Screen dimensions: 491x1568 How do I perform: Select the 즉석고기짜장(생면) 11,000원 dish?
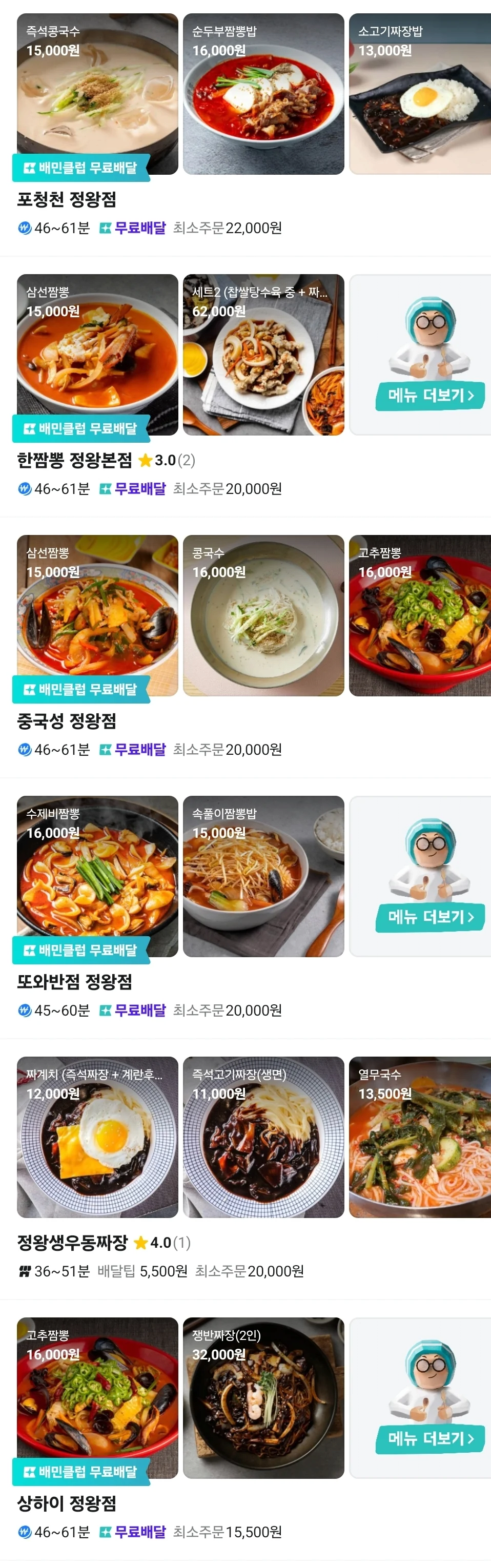pos(263,1137)
